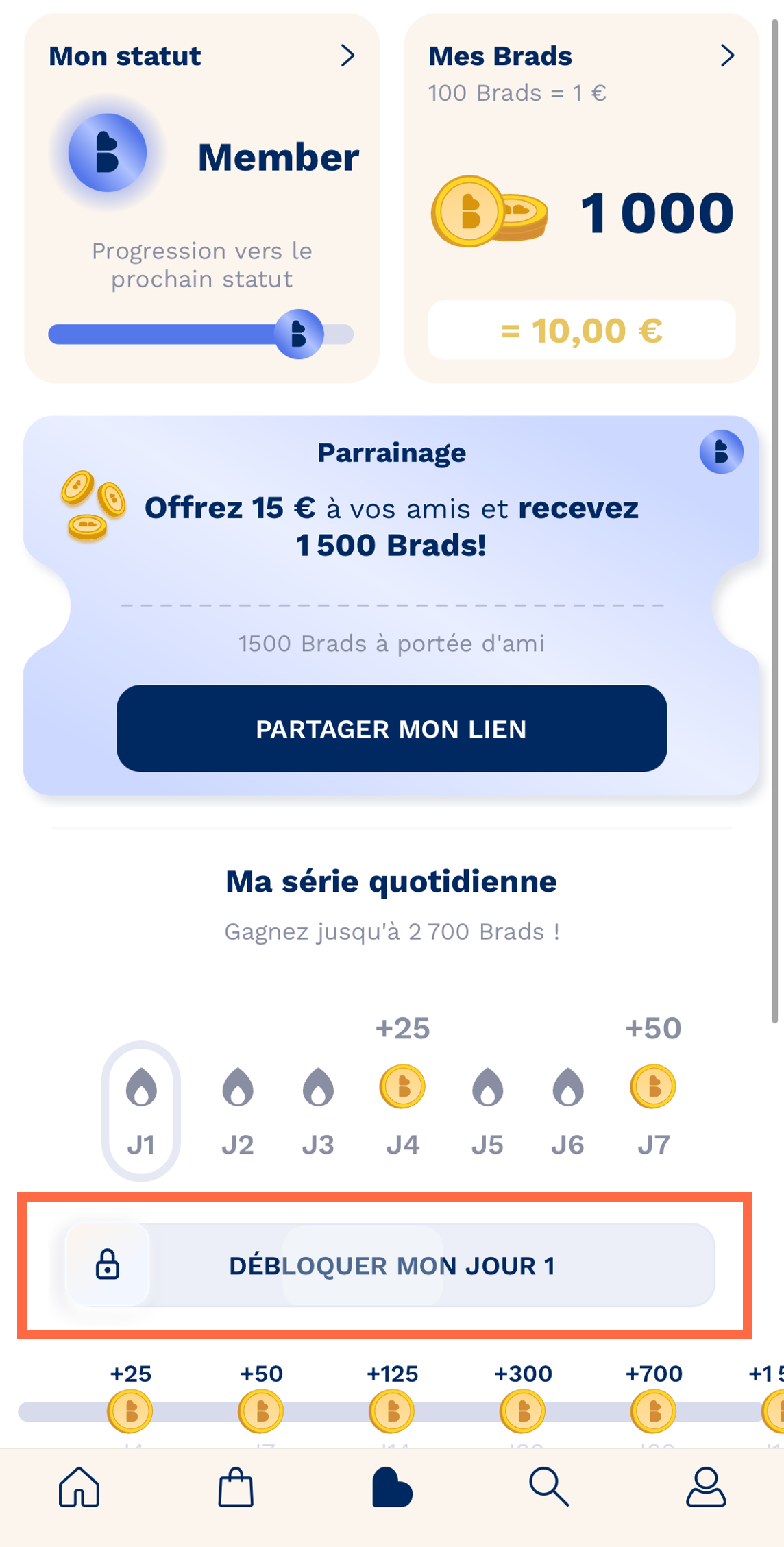The height and width of the screenshot is (1547, 784).
Task: Tap Partager mon lien button
Action: pyautogui.click(x=391, y=729)
